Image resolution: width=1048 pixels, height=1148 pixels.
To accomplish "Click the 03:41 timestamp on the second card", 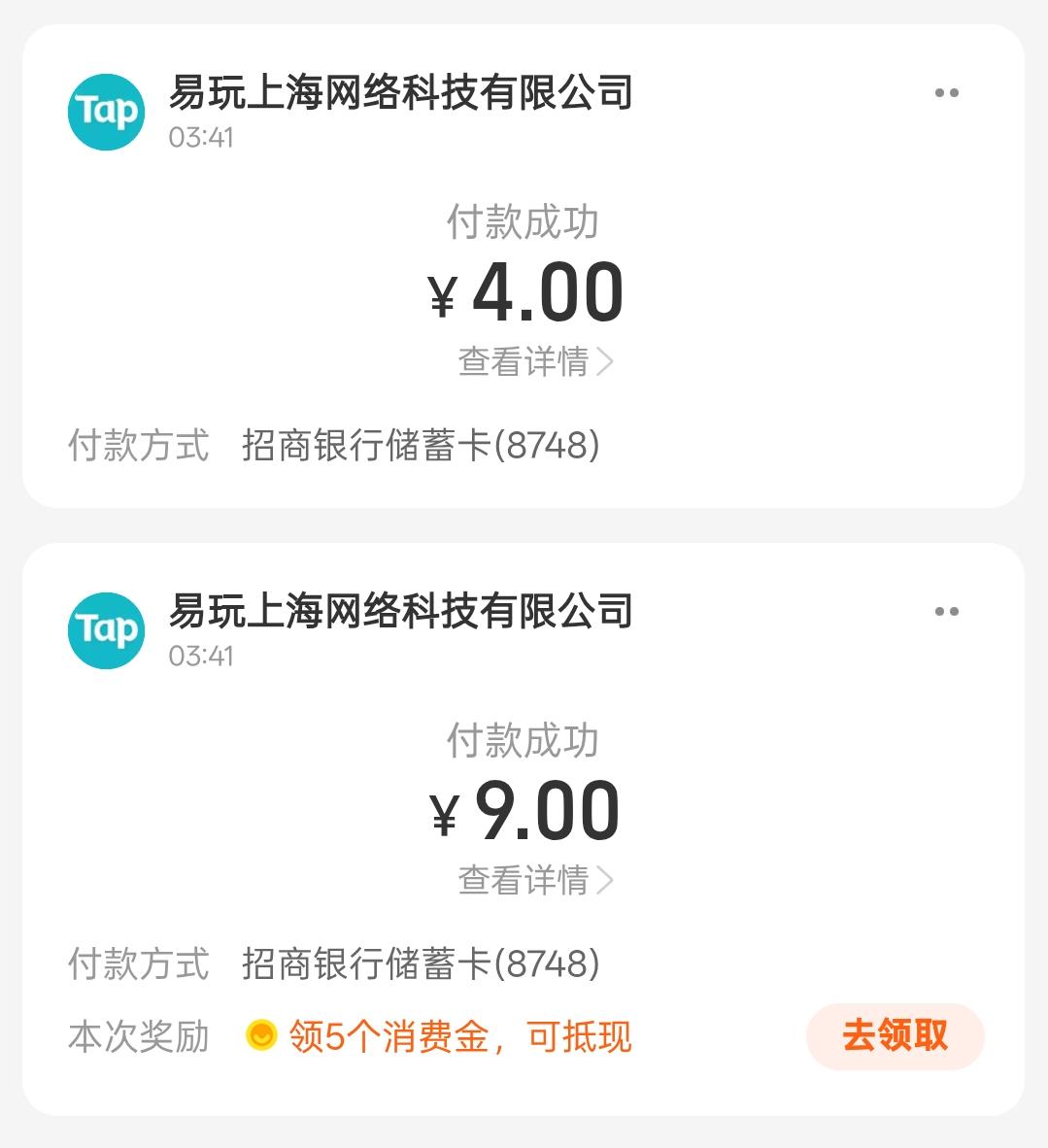I will pos(199,657).
